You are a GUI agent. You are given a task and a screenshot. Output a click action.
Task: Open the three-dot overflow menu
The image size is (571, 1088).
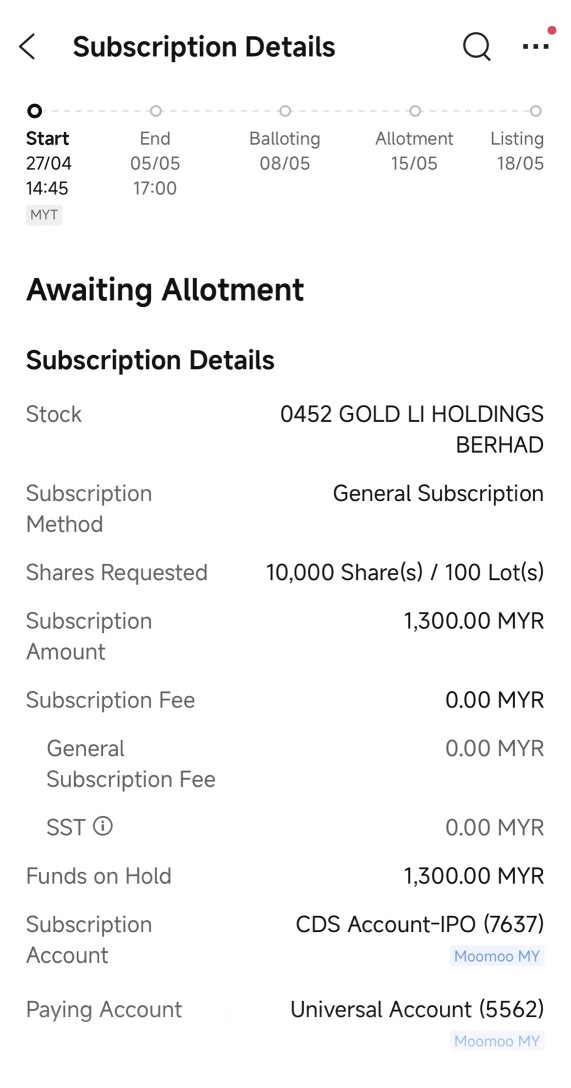click(x=536, y=46)
